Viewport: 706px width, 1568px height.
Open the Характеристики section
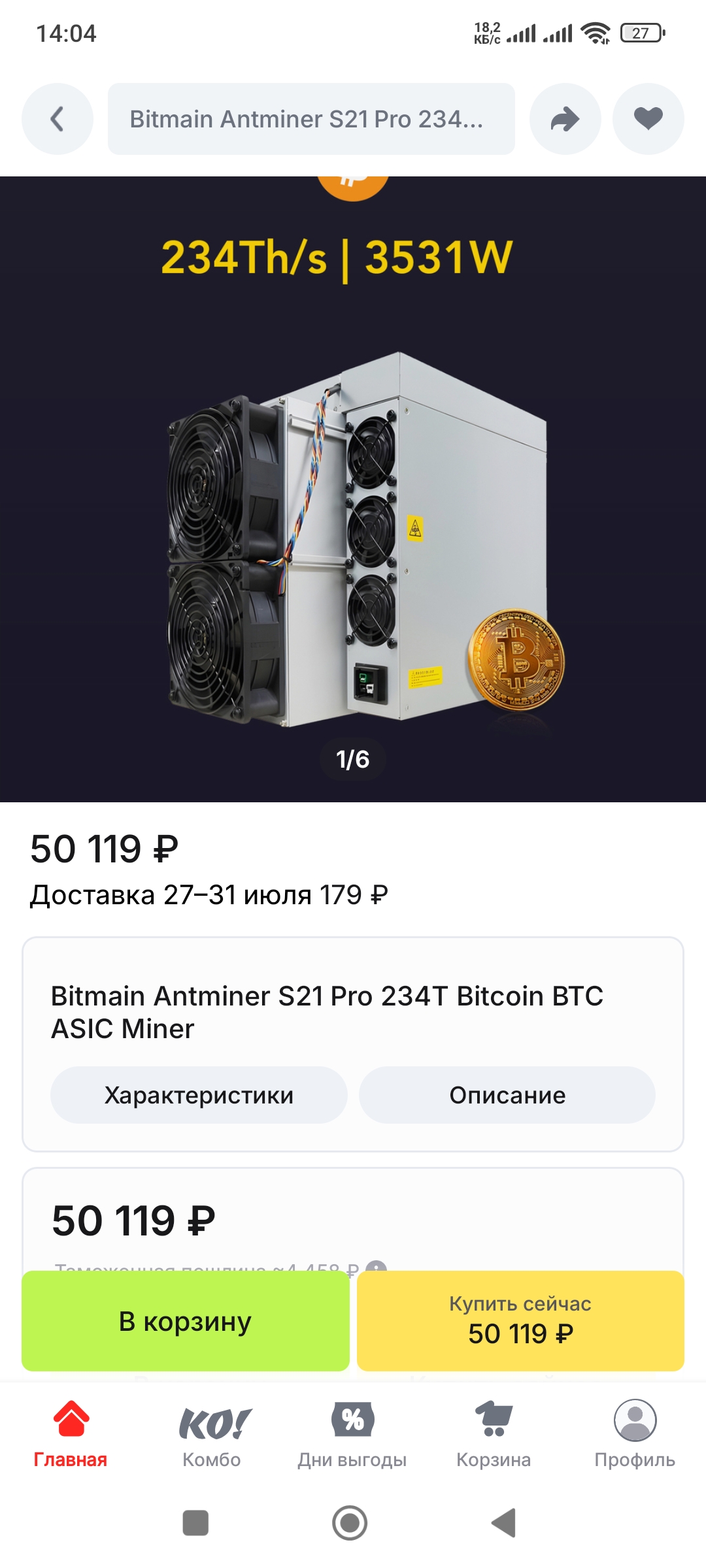199,1095
